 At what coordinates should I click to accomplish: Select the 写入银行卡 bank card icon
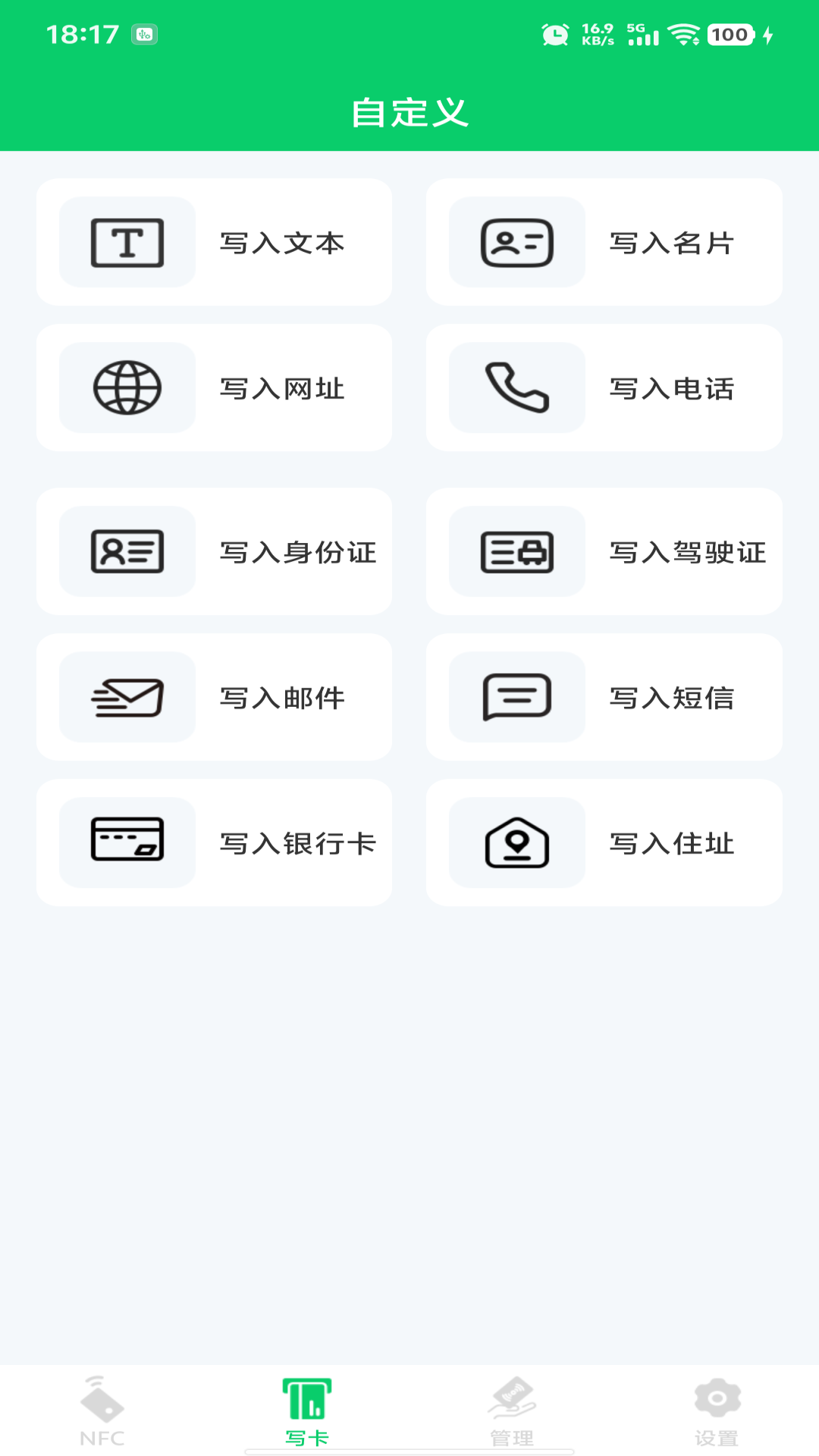pyautogui.click(x=127, y=843)
